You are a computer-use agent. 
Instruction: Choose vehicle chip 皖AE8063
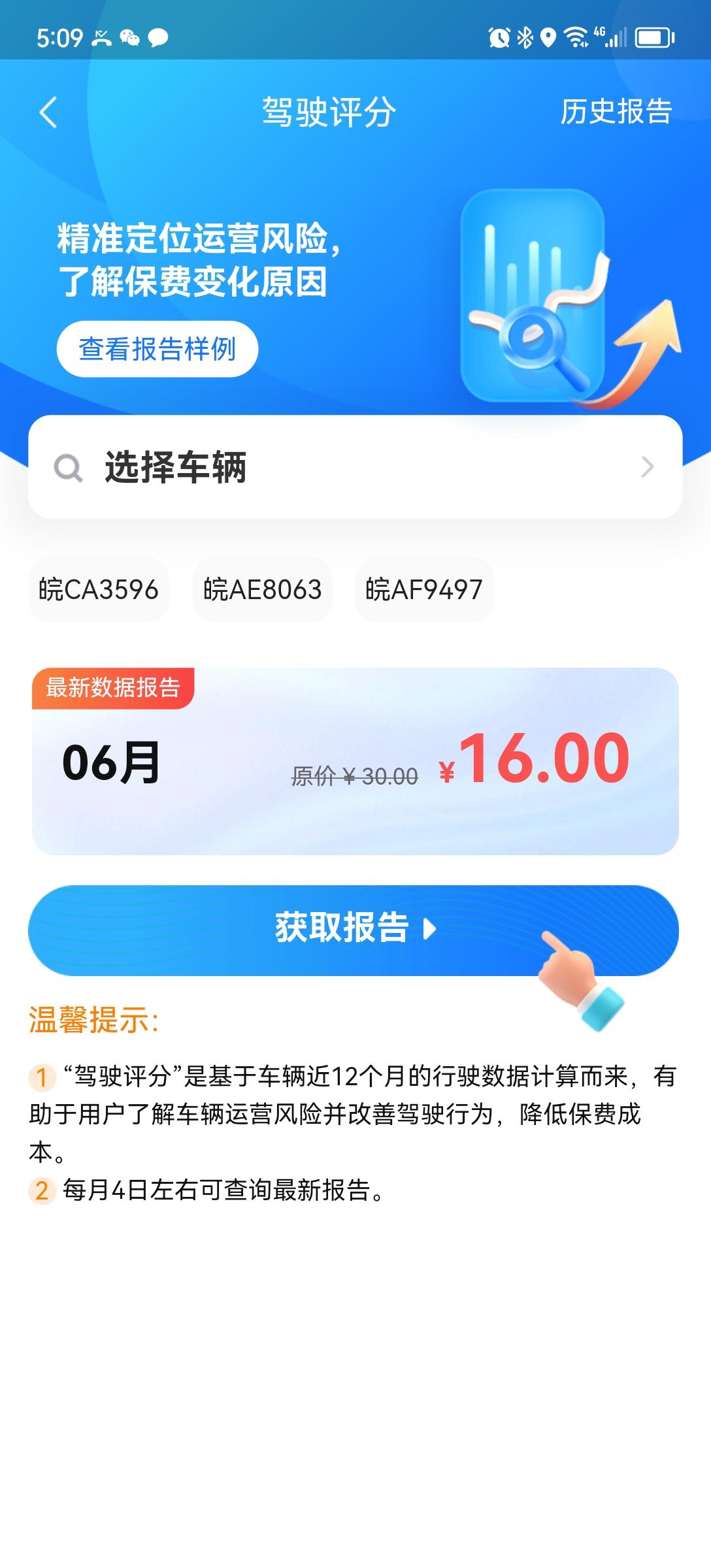point(262,589)
